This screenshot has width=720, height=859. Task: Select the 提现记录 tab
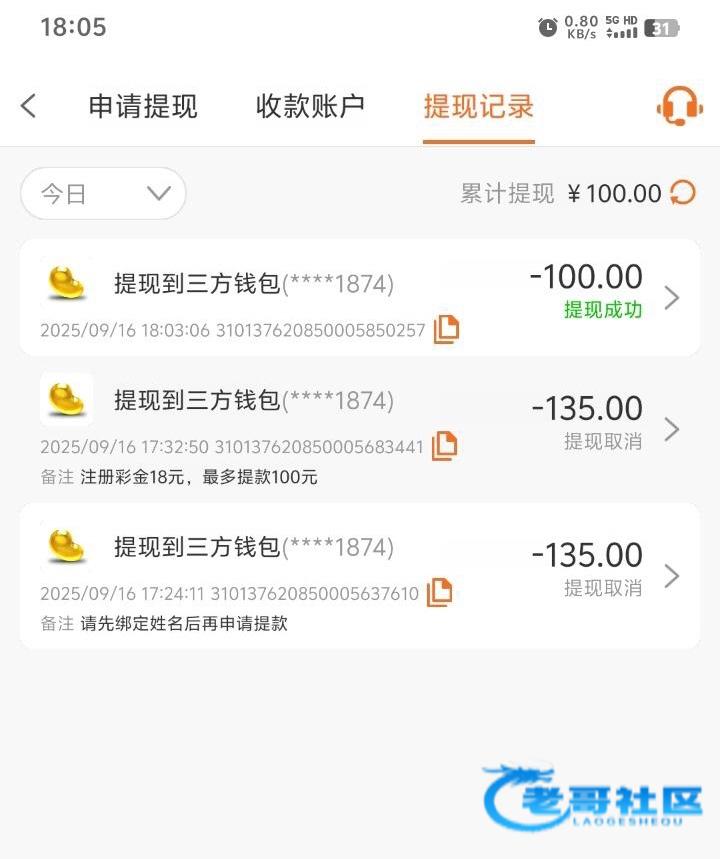[x=478, y=106]
